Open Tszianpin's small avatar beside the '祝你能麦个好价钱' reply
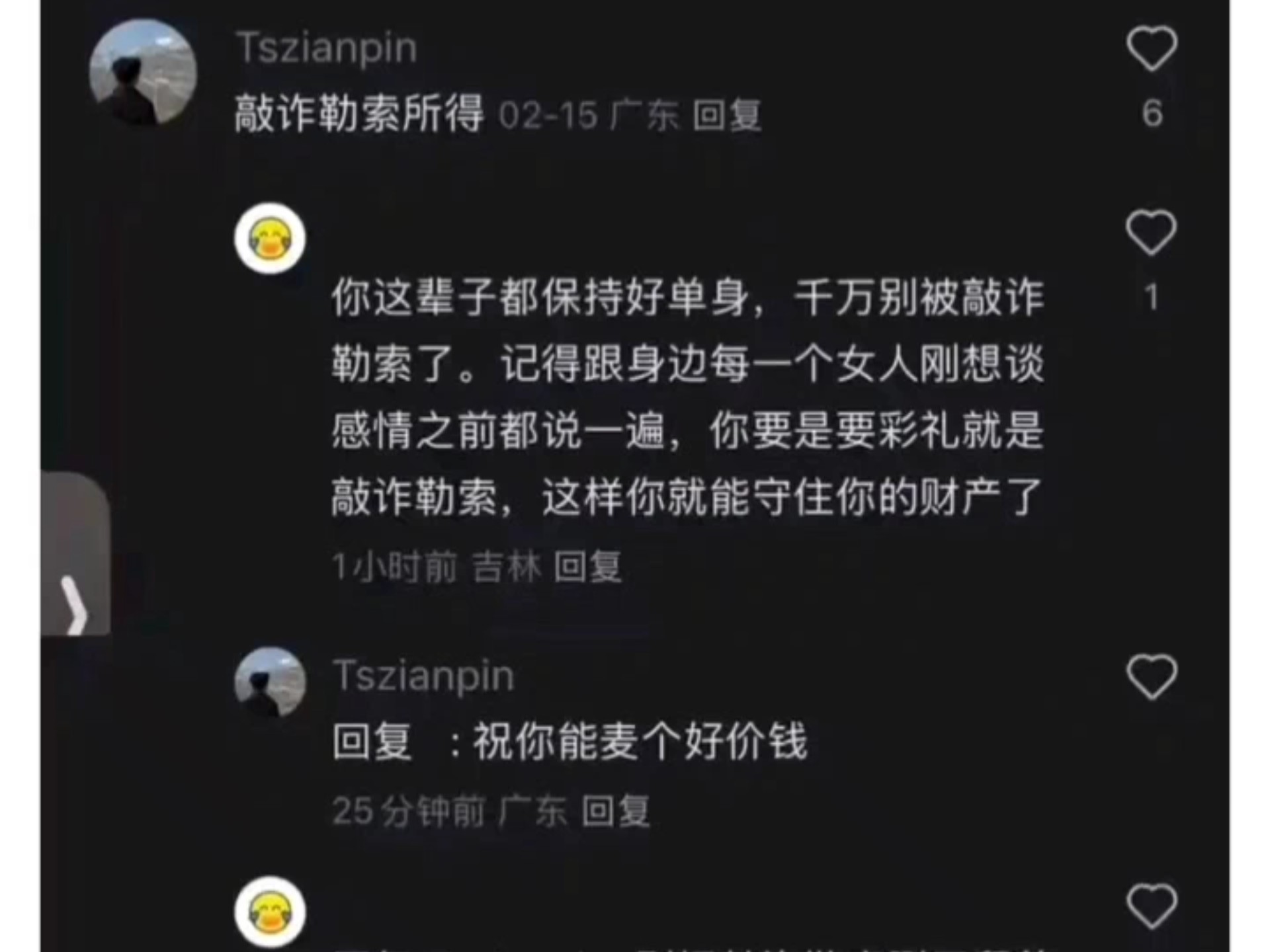Viewport: 1270px width, 952px height. click(x=270, y=682)
